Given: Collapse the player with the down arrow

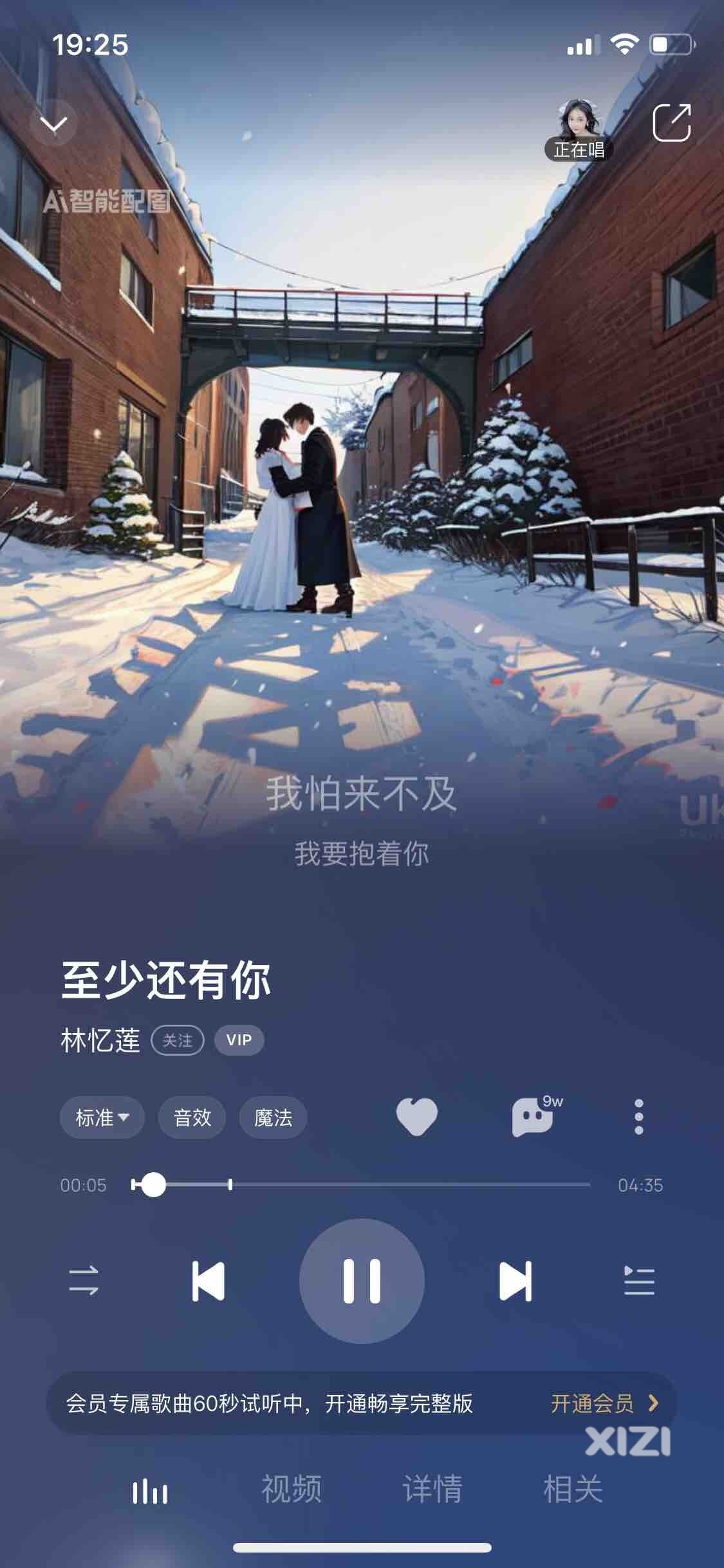Looking at the screenshot, I should [53, 123].
